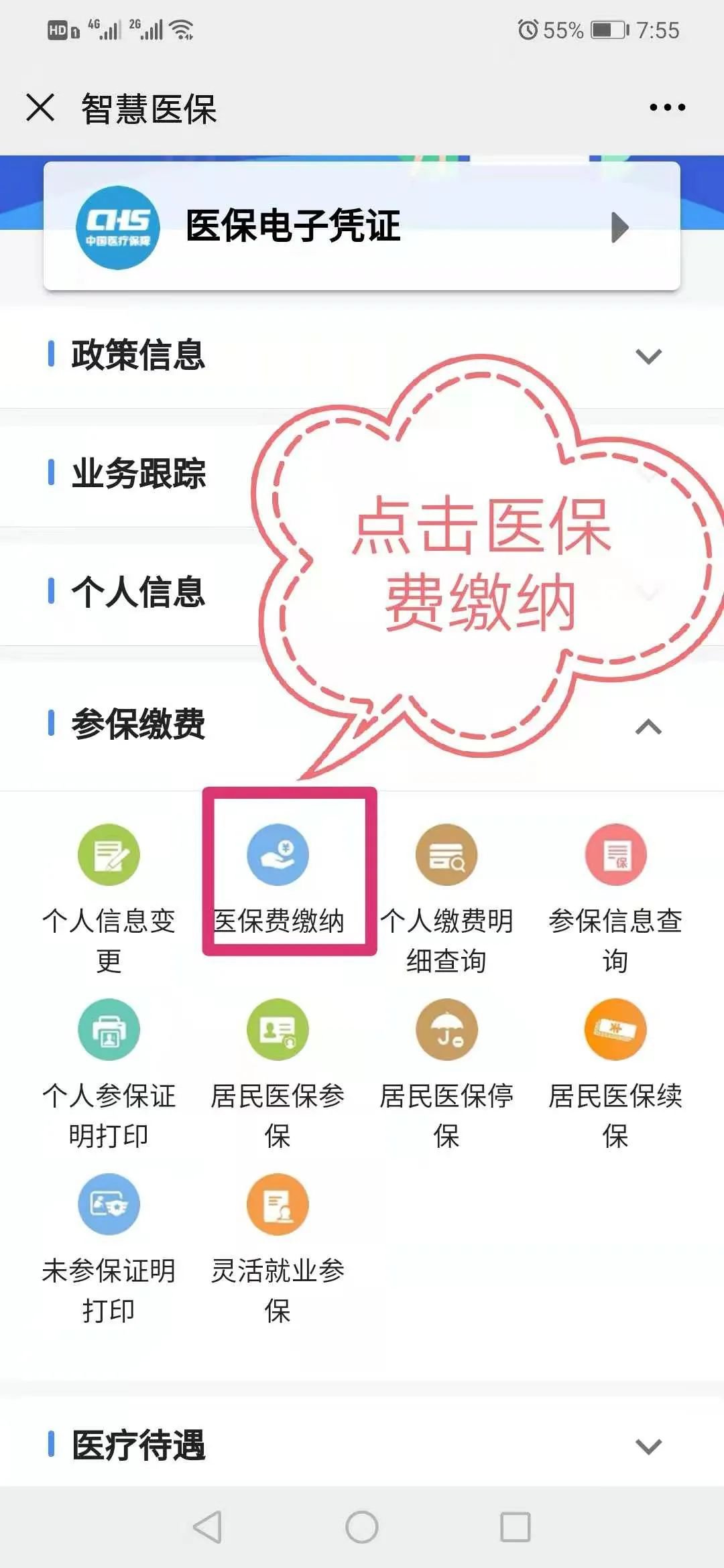This screenshot has height=1568, width=724.
Task: Choose 居民医保停保
Action: click(x=446, y=1030)
